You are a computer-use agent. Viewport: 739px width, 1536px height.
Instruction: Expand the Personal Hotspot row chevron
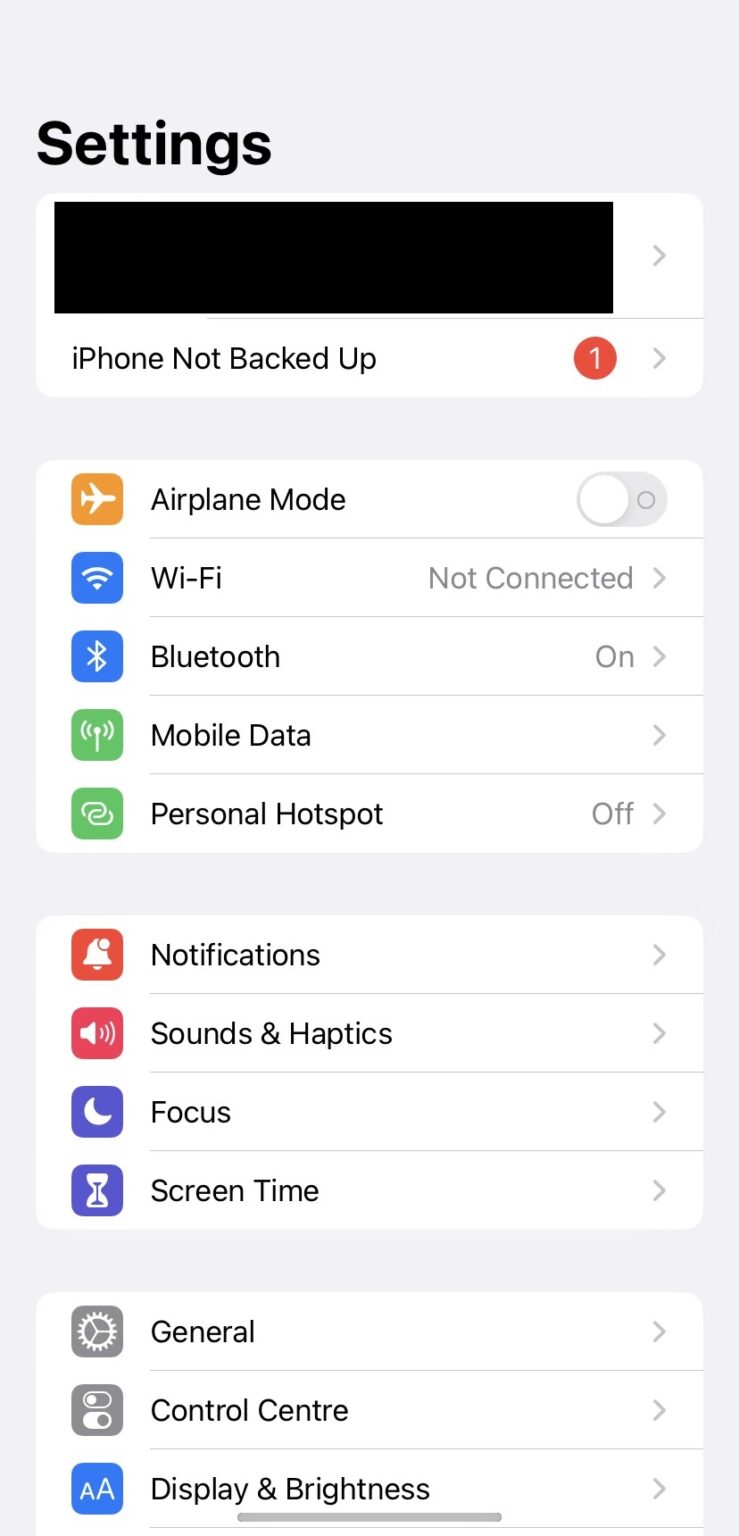658,814
